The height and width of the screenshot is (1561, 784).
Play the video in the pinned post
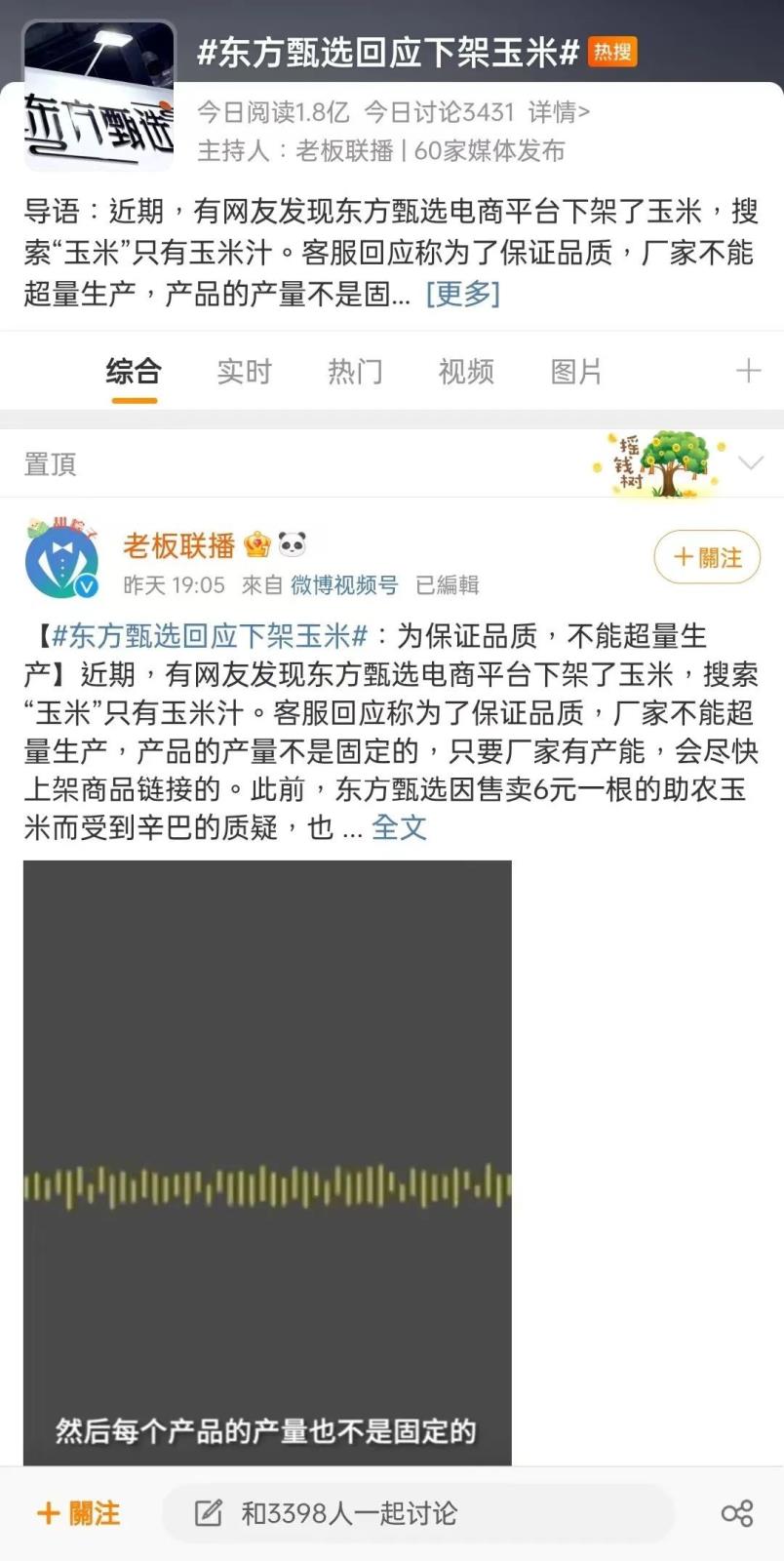click(267, 1161)
